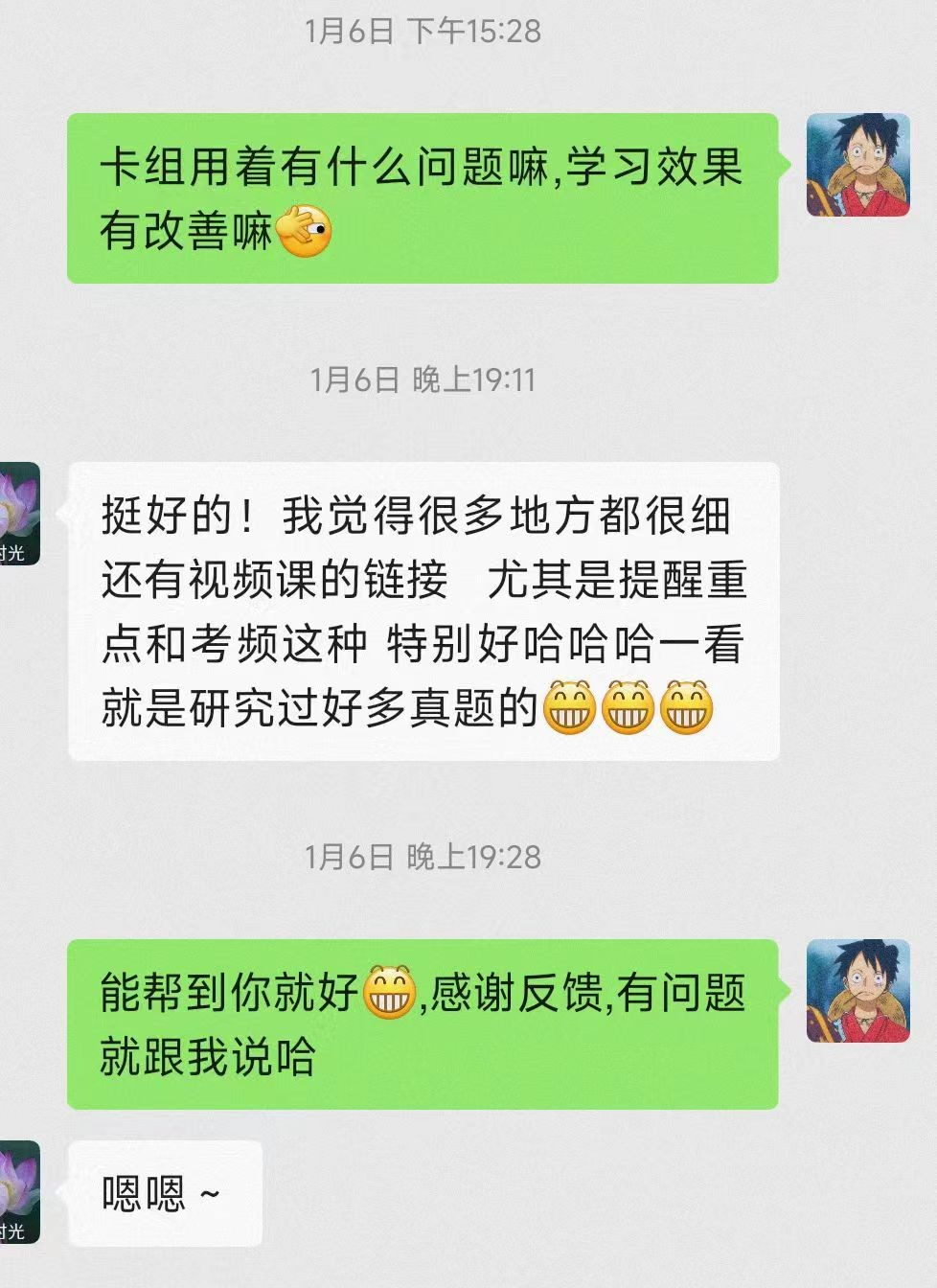Tap Luffy avatar beside the 能帮到你就好 message
The image size is (937, 1288).
point(857,991)
